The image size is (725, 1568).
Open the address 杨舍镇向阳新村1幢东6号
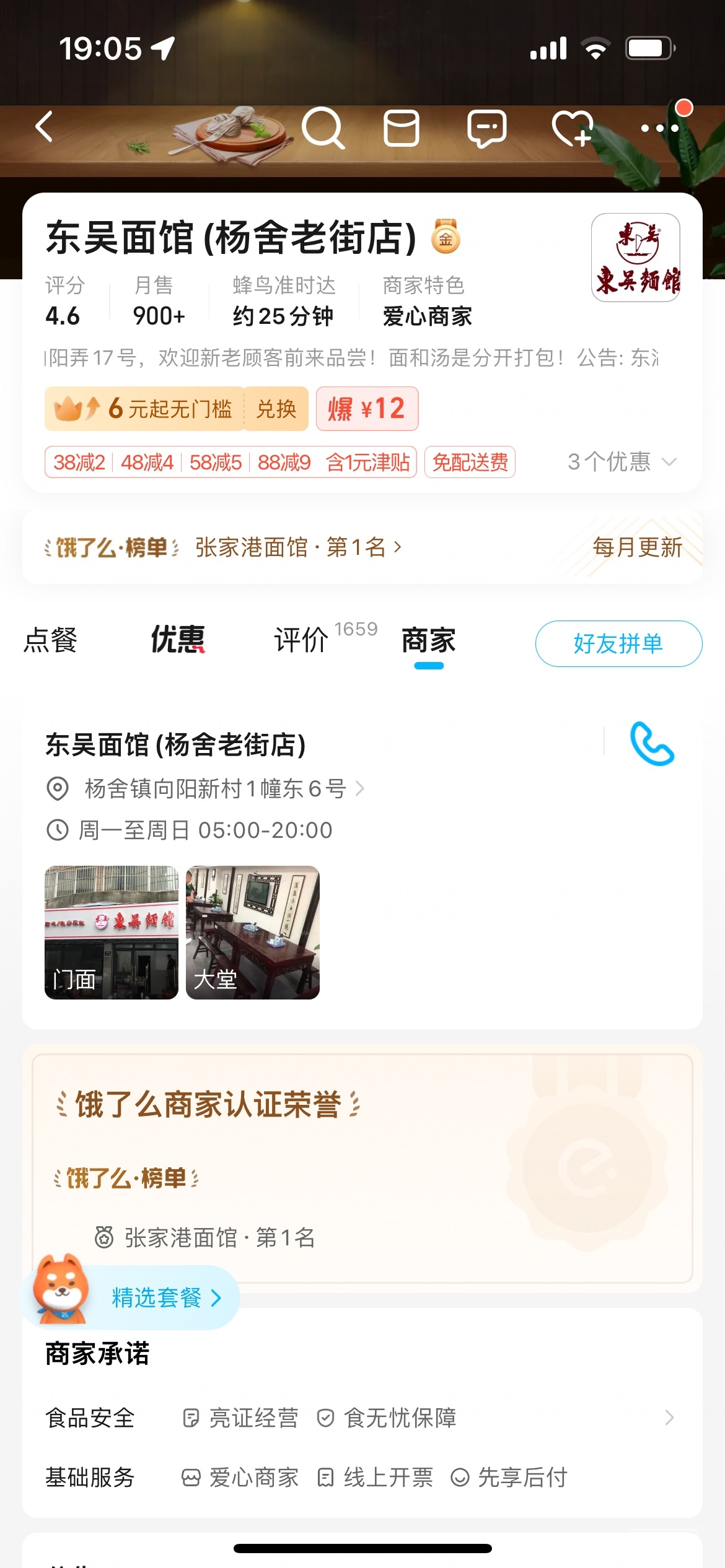click(215, 789)
